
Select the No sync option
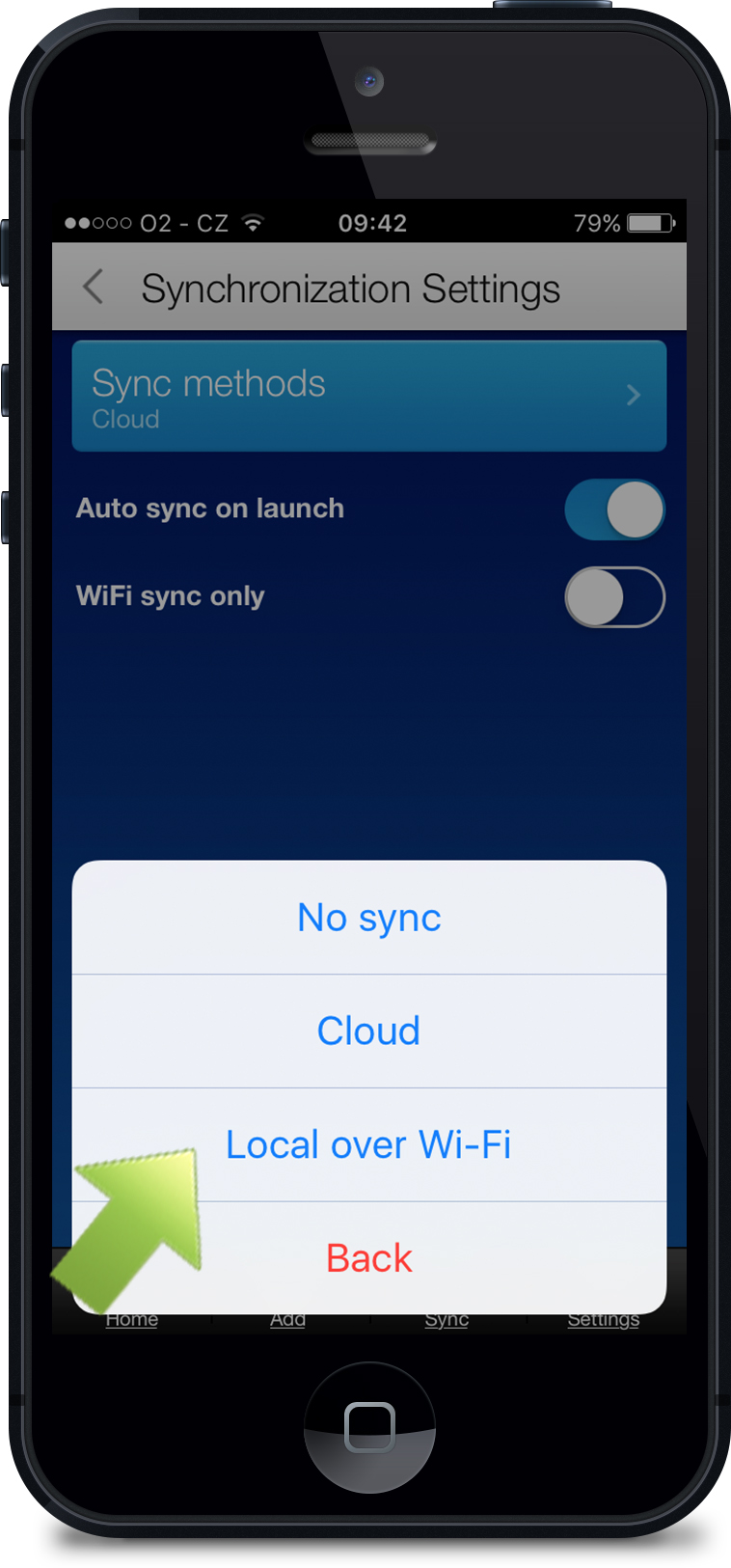[369, 918]
